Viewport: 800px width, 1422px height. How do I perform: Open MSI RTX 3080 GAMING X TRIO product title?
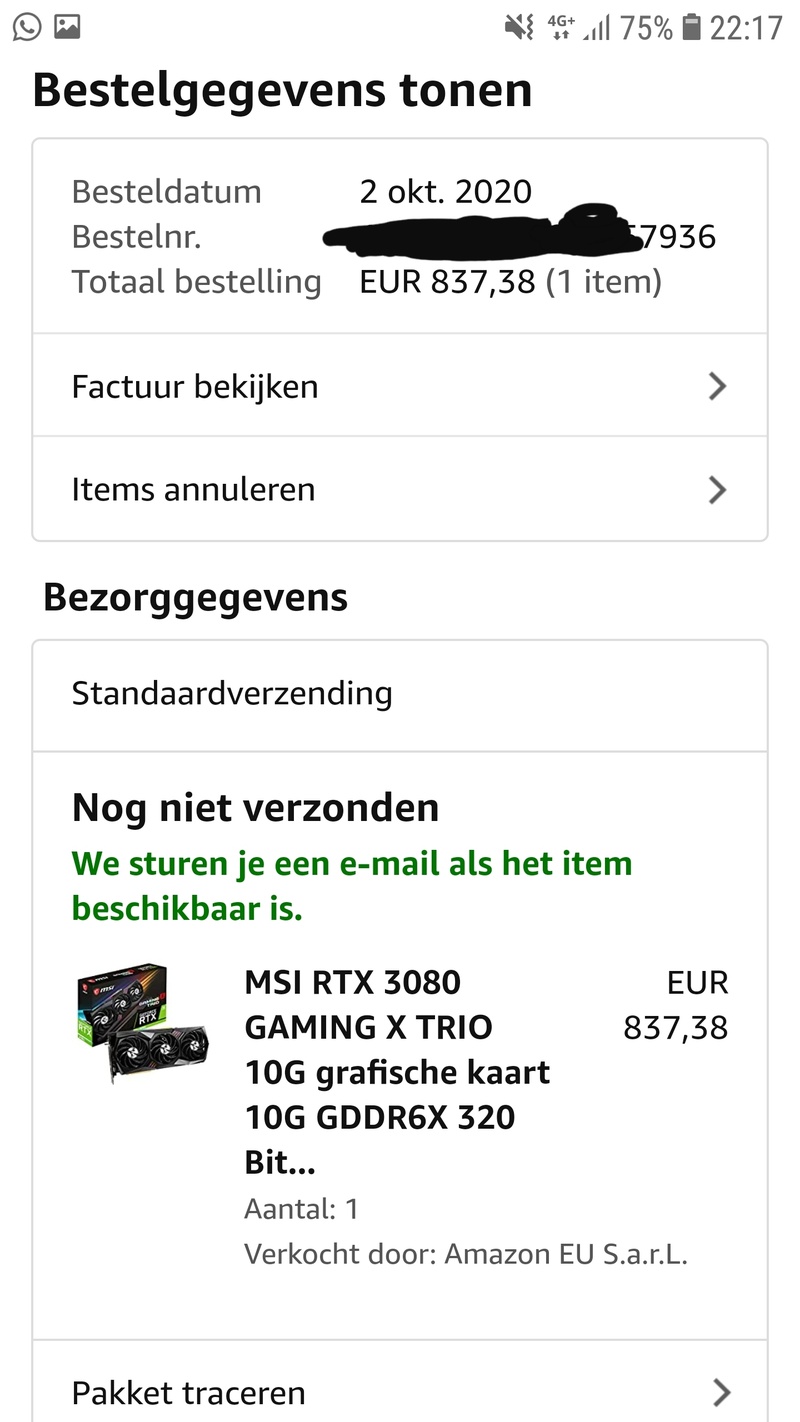click(x=397, y=1072)
